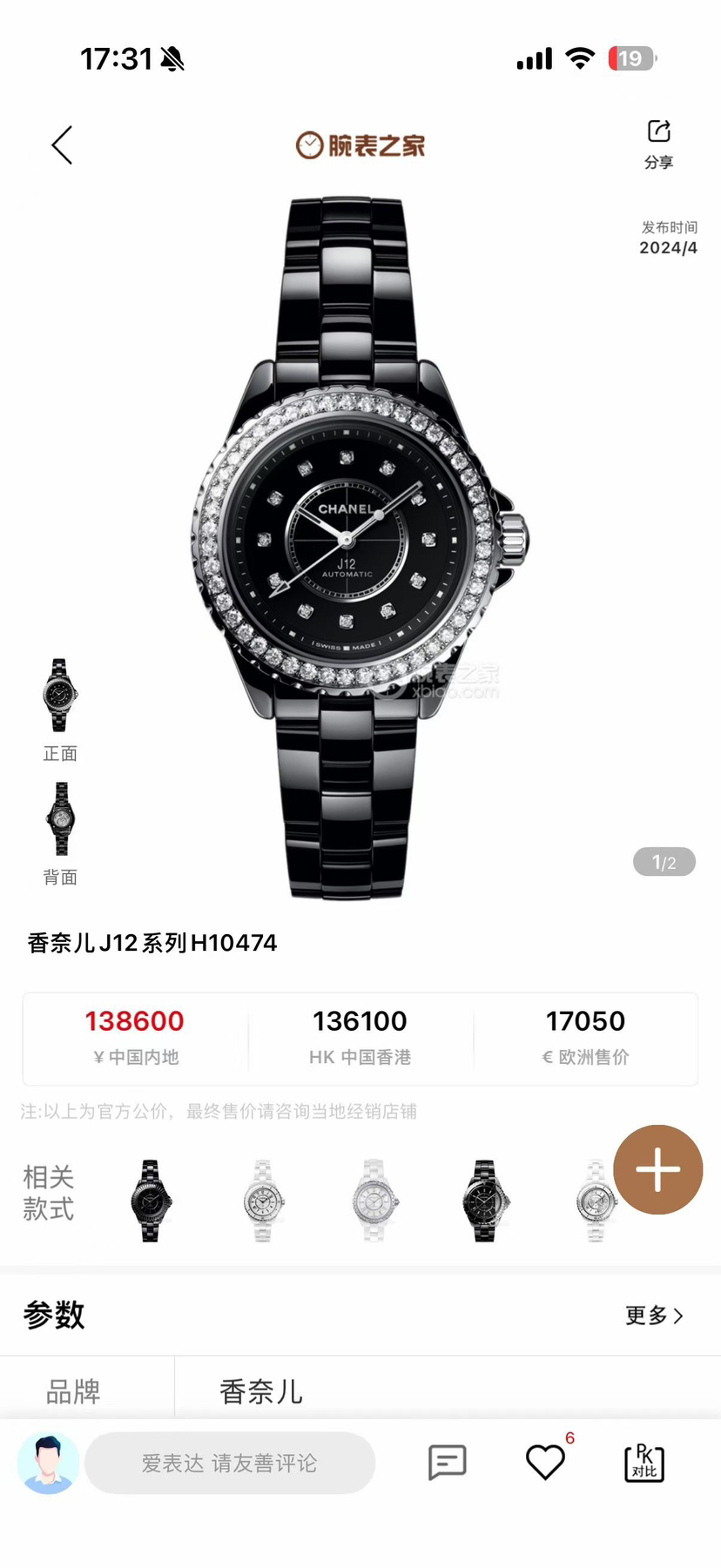
Task: Share this watch page via 分享
Action: coord(658,144)
